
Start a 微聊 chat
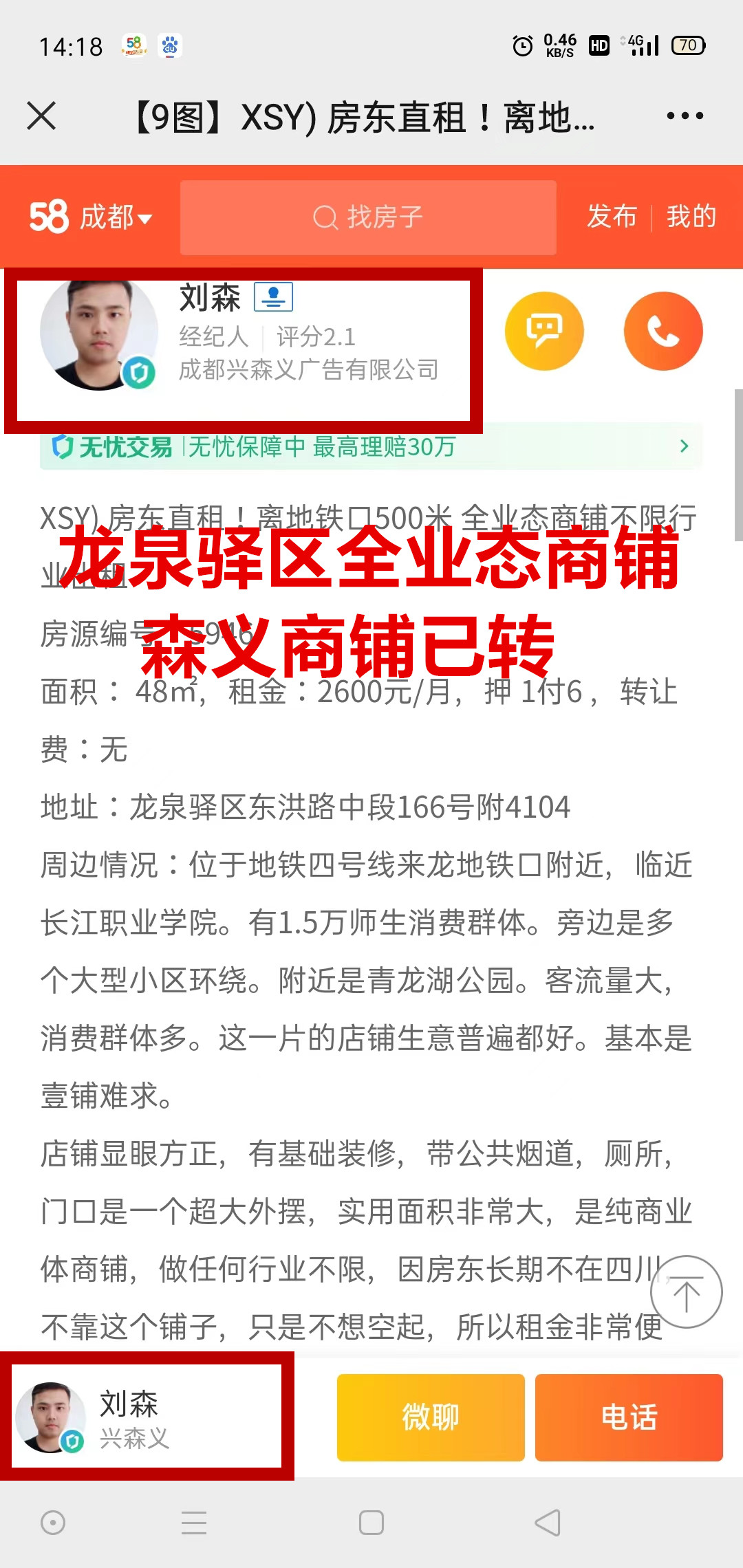point(431,1417)
